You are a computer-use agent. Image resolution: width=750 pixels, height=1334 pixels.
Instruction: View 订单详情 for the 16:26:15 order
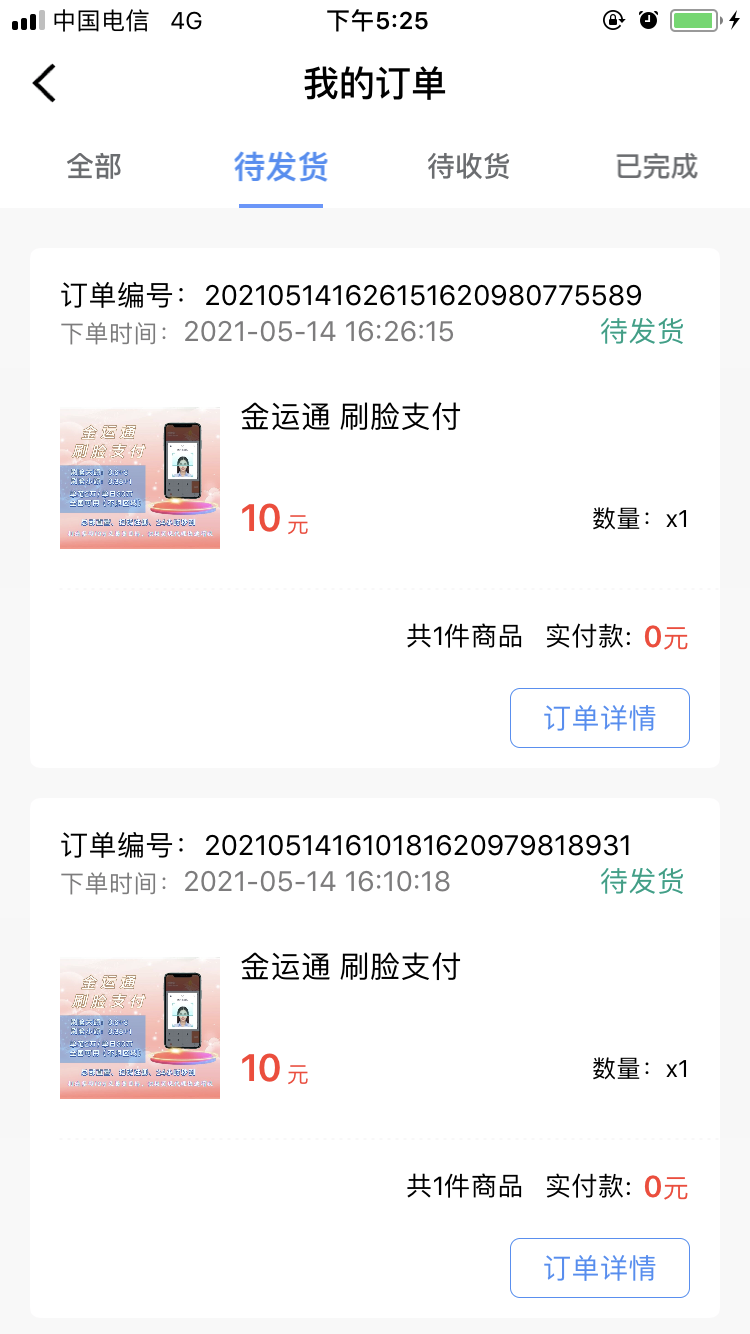599,718
